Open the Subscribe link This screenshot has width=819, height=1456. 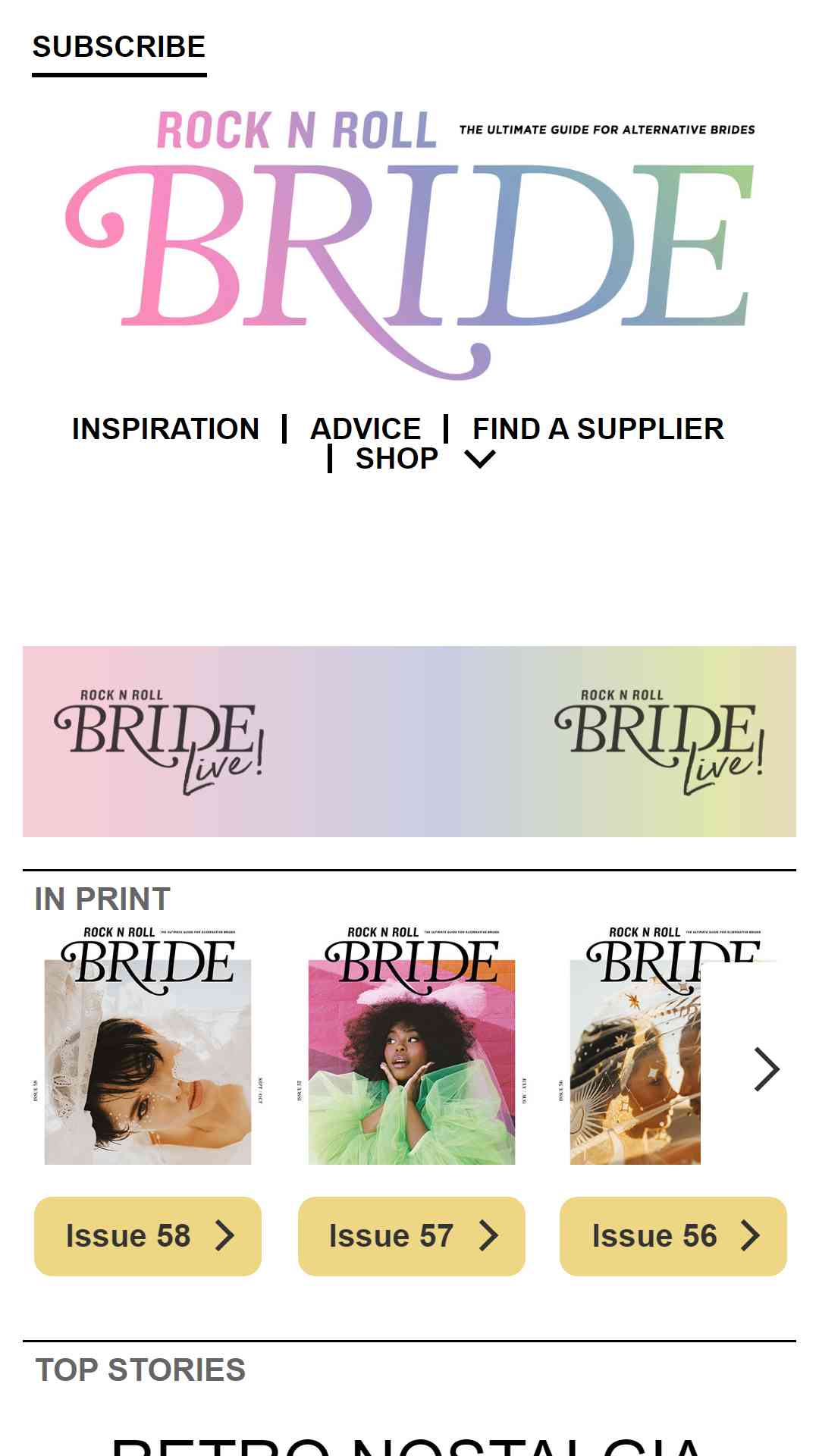tap(119, 47)
